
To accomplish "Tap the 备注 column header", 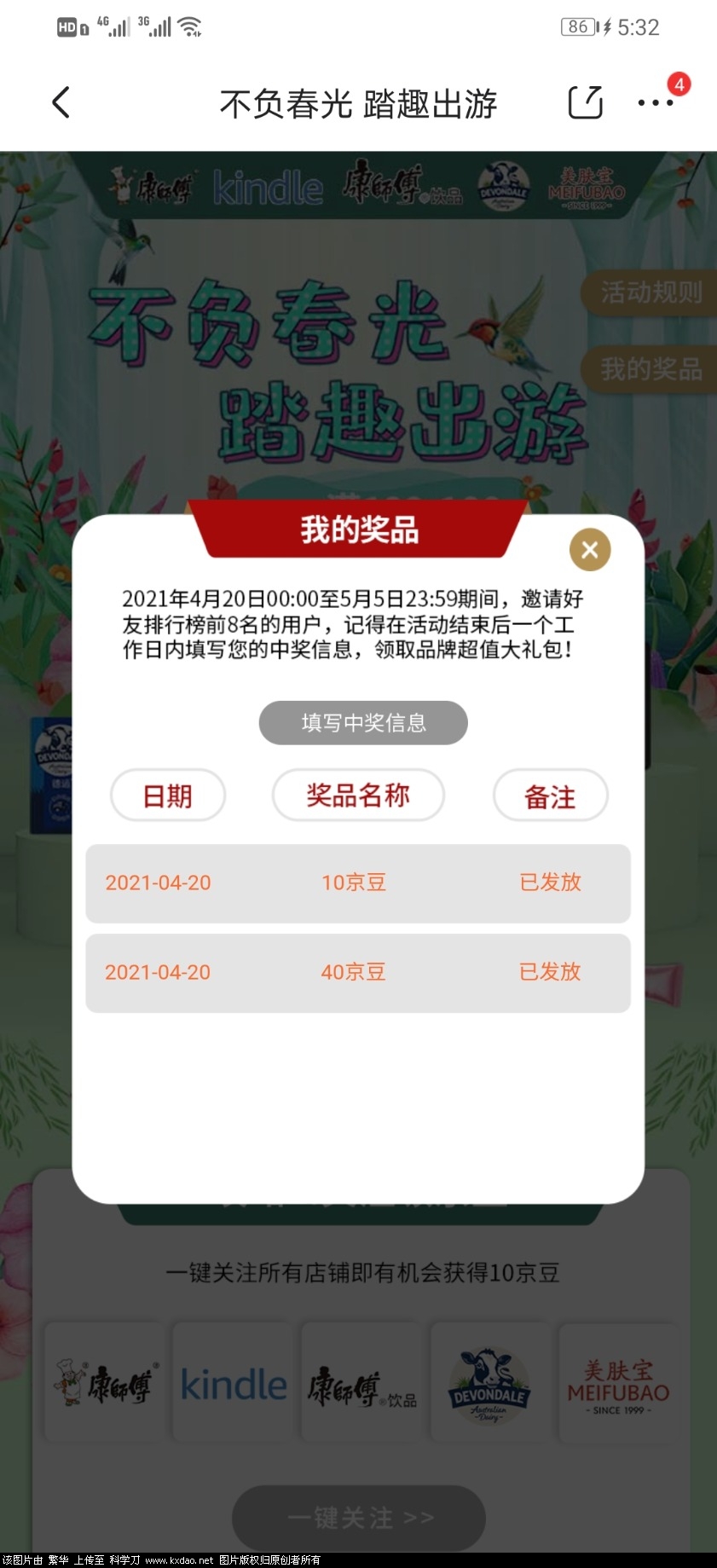I will [x=550, y=795].
